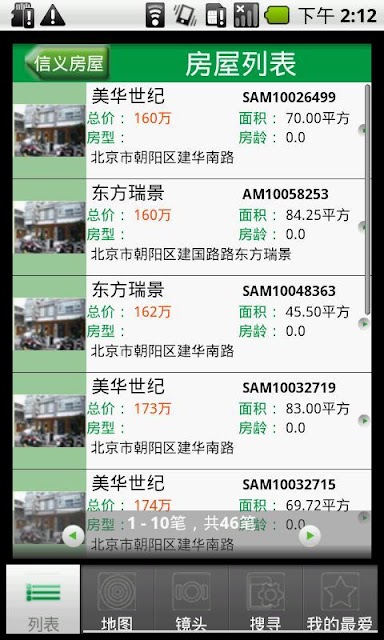Open the 我的最爱 tab
Viewport: 384px width, 640px height.
tap(340, 598)
